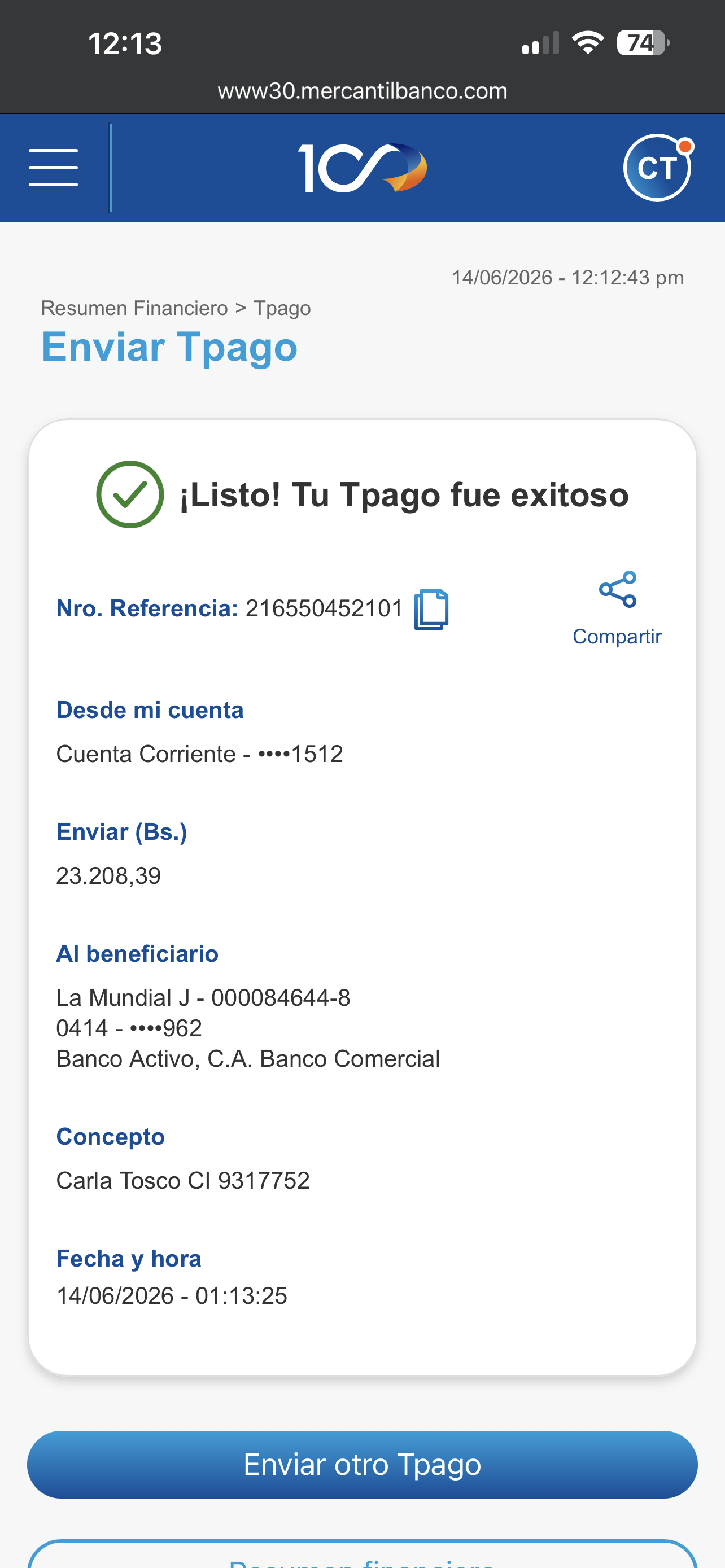Share the Tpago receipt via Compartir
Image resolution: width=725 pixels, height=1568 pixels.
(x=617, y=608)
